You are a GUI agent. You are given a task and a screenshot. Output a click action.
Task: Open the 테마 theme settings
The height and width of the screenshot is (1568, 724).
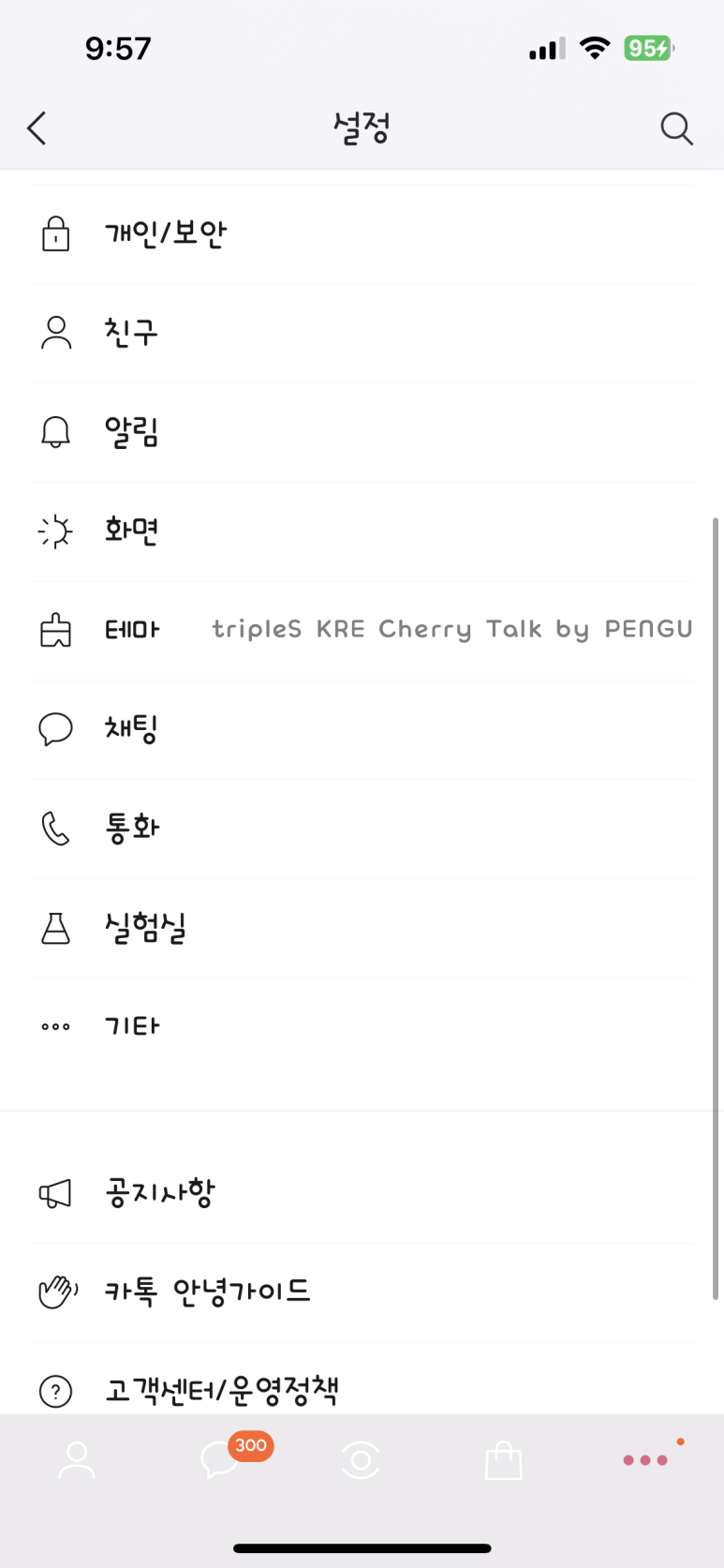tap(362, 631)
